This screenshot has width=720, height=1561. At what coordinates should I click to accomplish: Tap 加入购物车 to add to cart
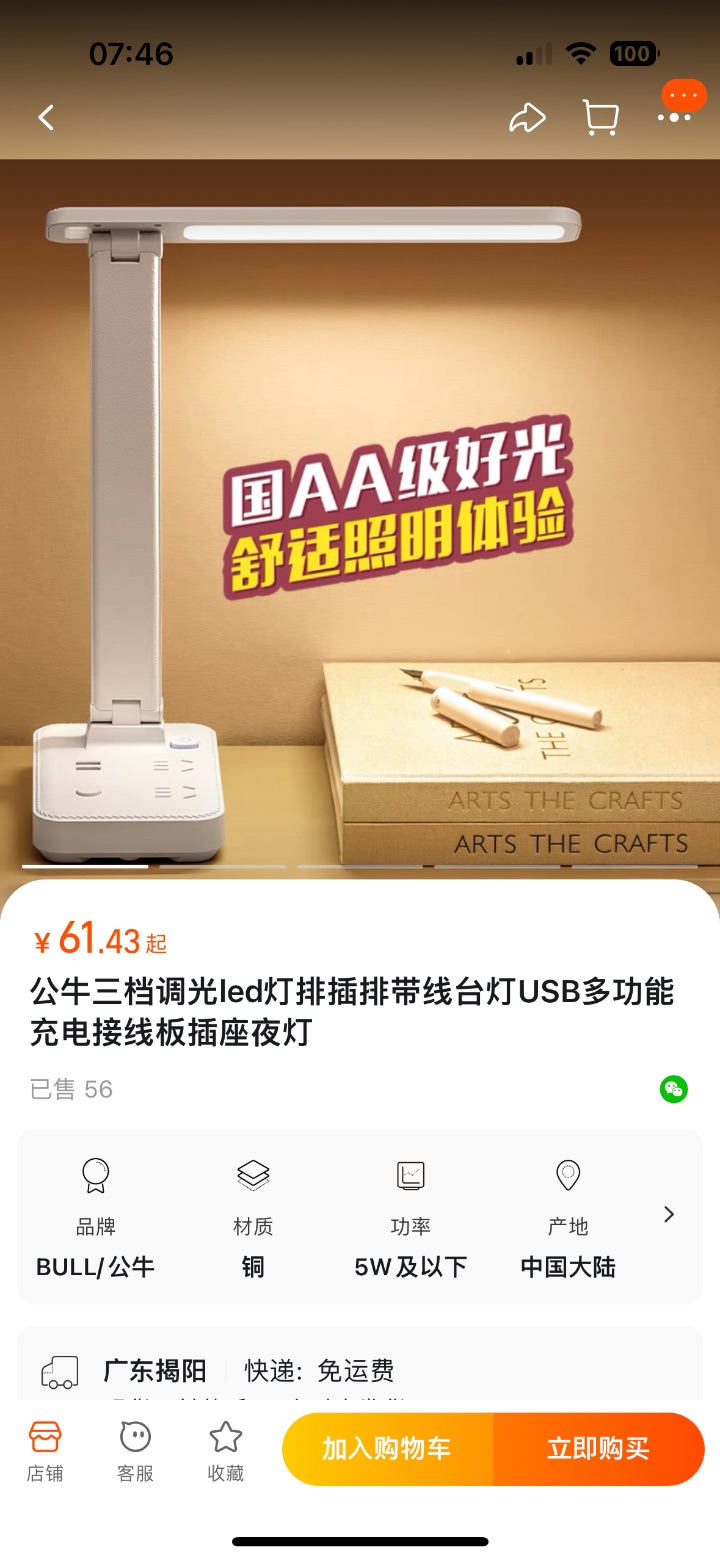(387, 1448)
